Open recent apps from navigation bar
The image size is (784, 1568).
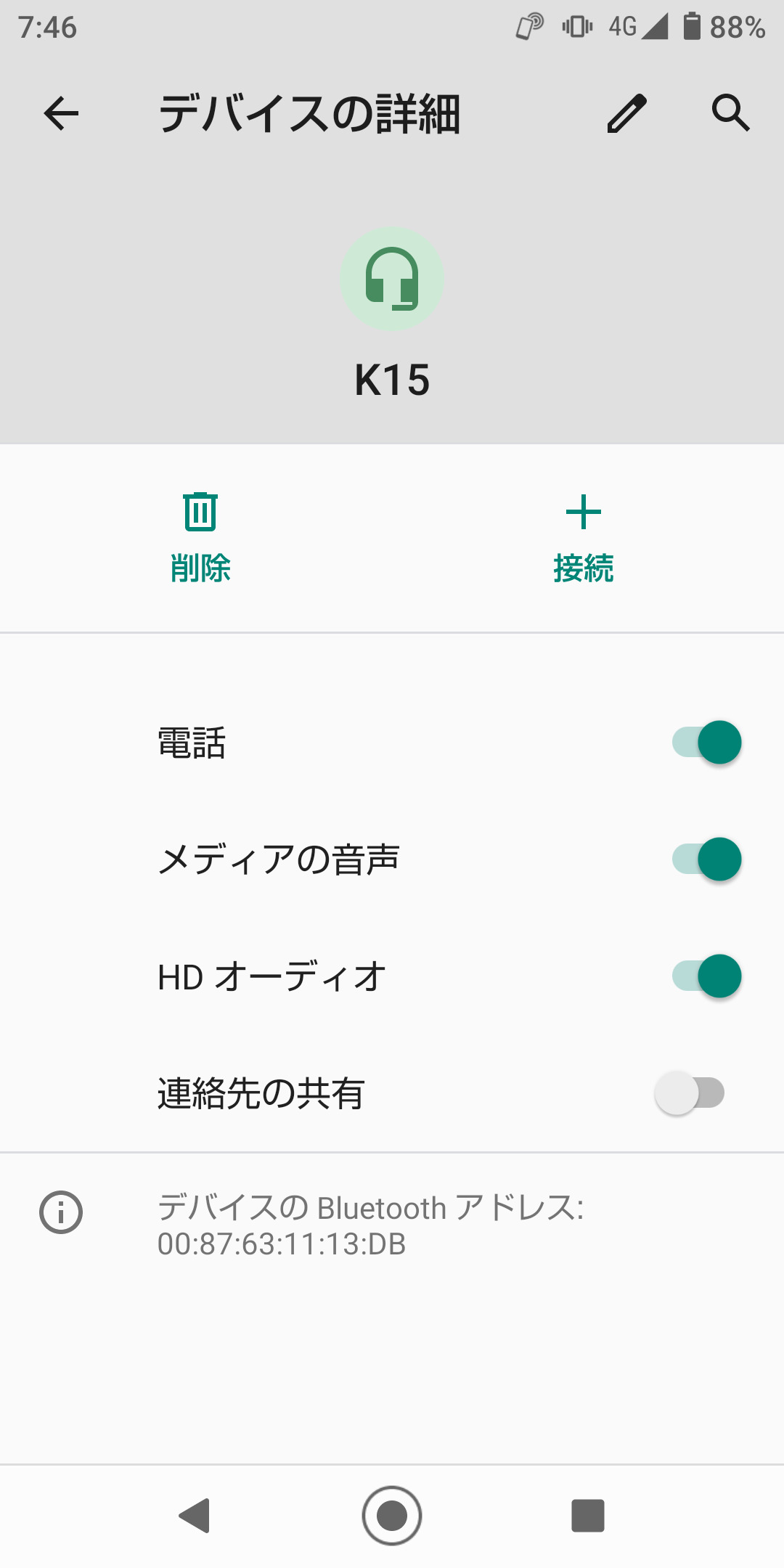click(x=588, y=1516)
